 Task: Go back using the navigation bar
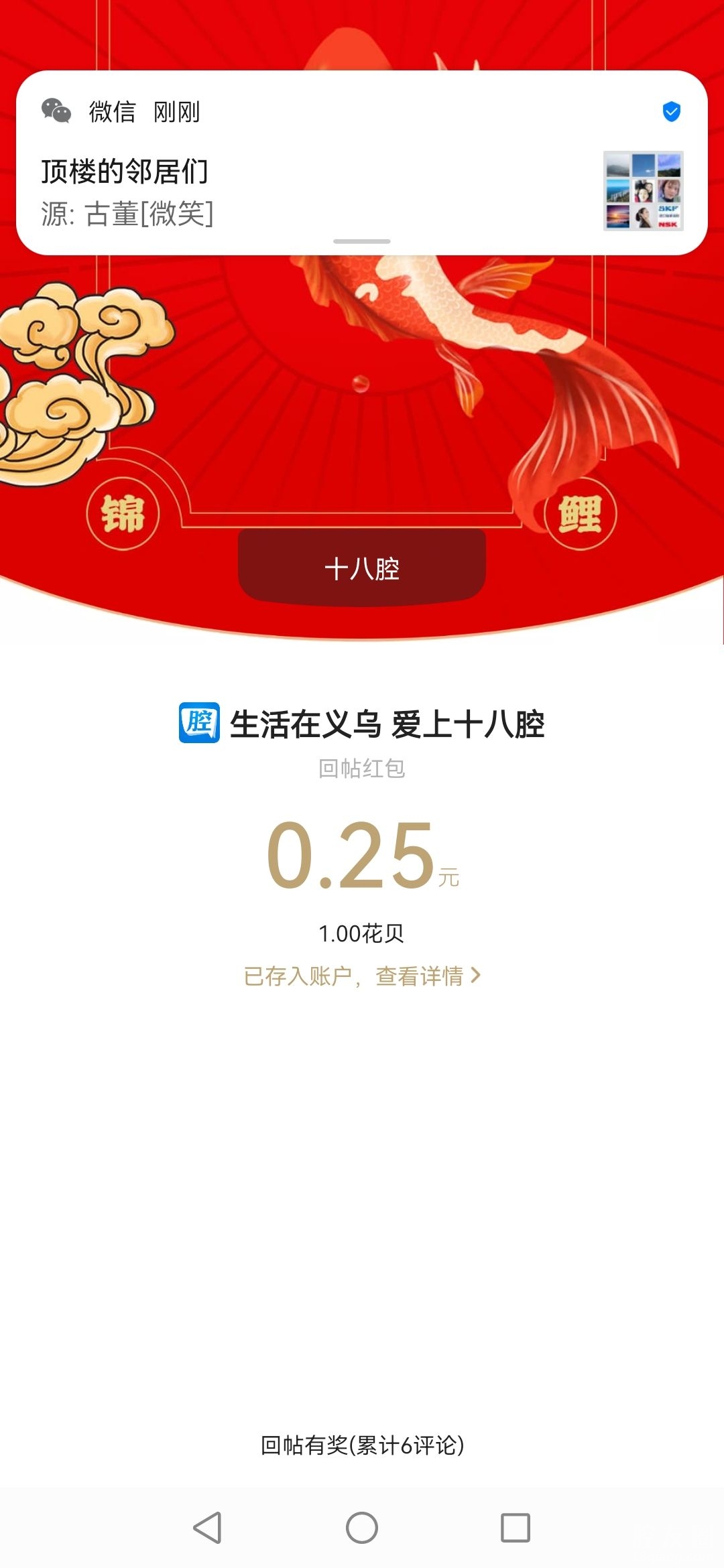click(207, 1528)
